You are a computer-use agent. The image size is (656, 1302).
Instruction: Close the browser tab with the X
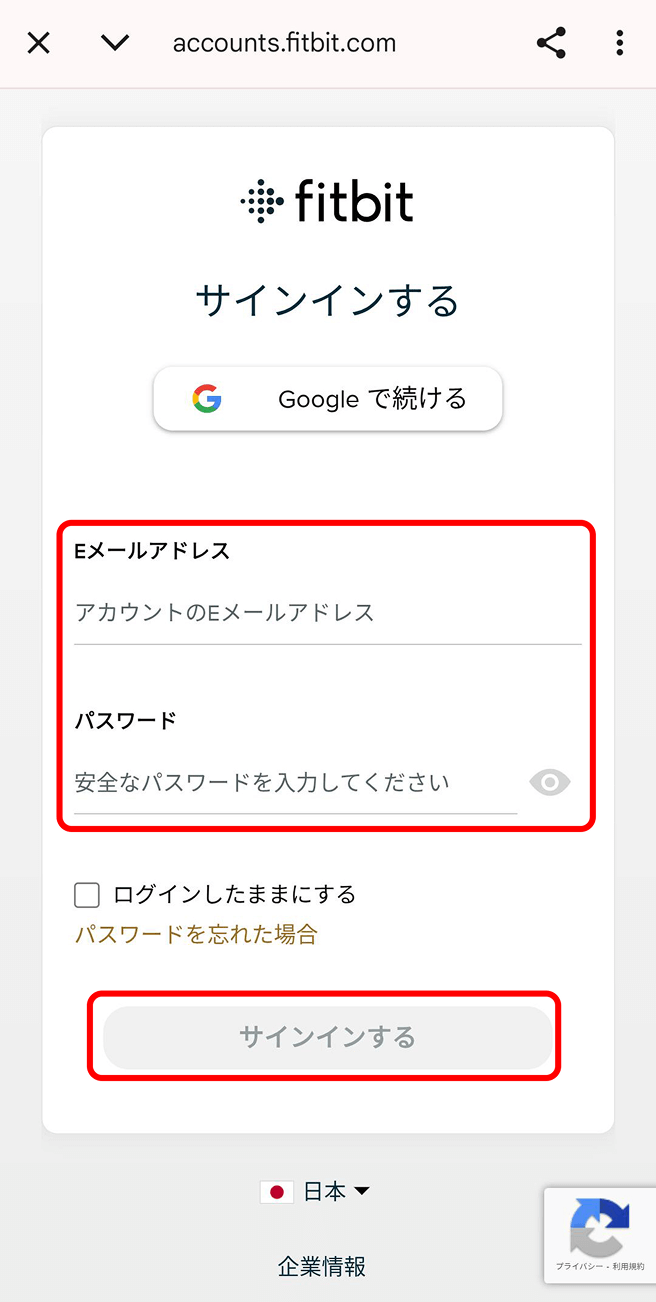[38, 43]
